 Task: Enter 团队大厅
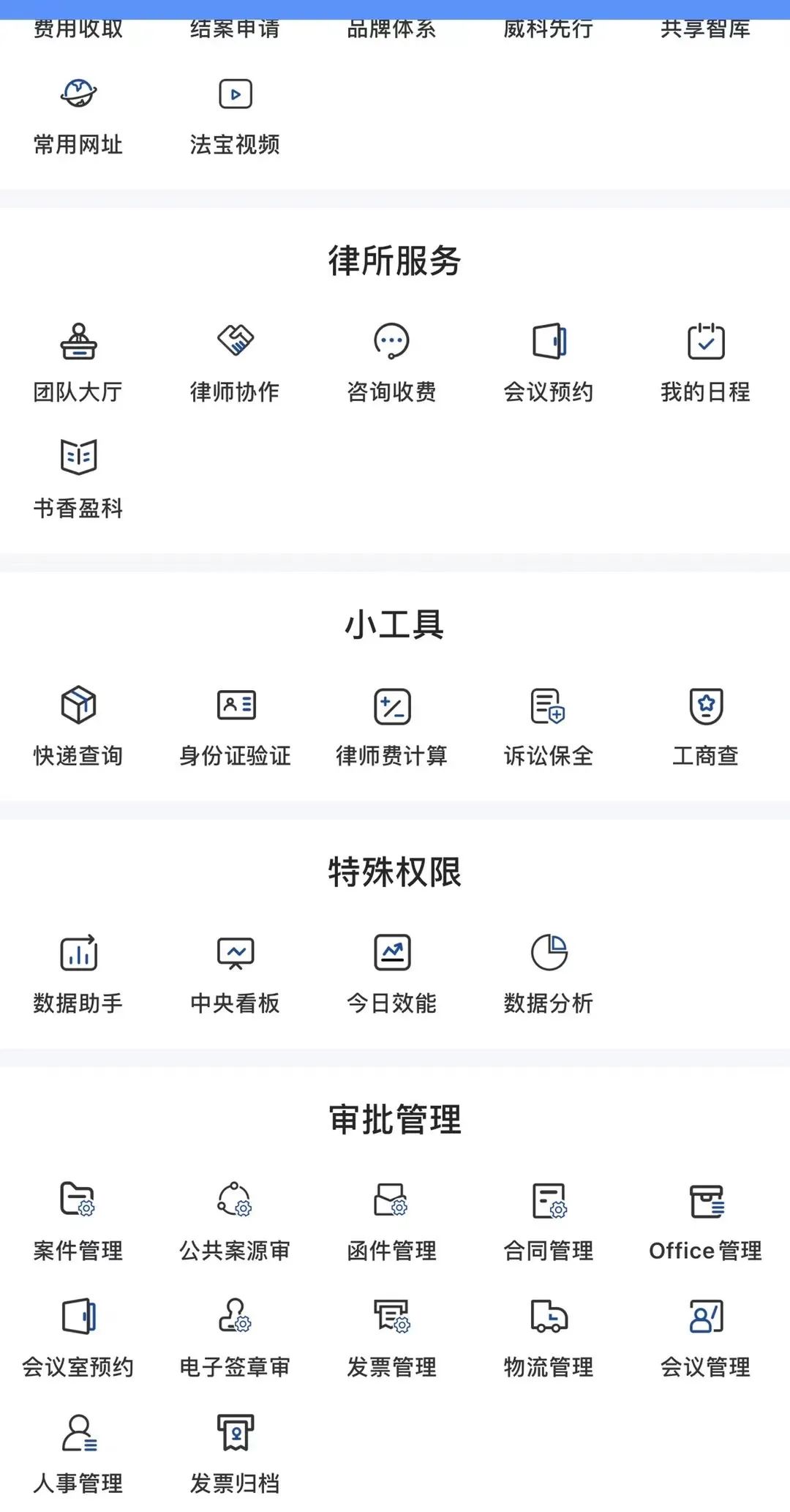tap(78, 362)
